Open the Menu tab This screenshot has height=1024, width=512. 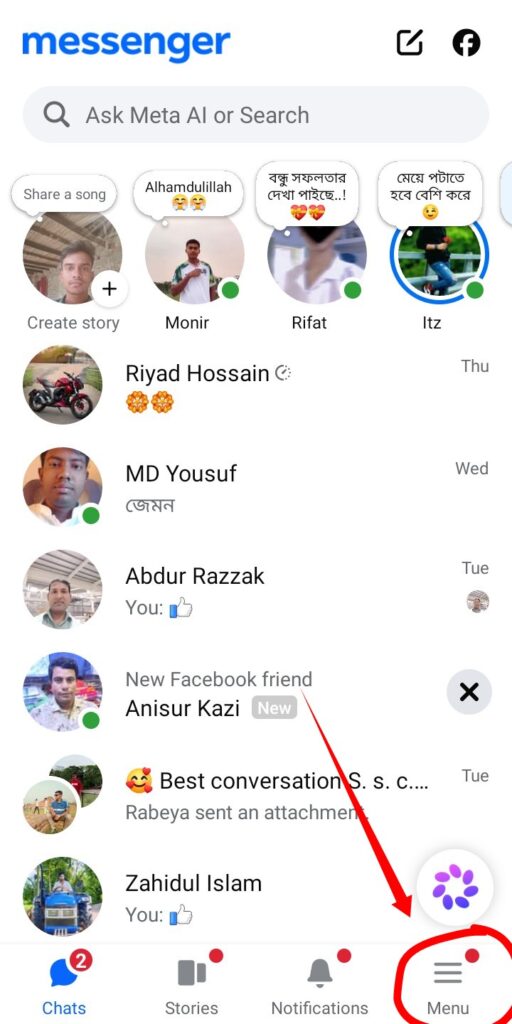(x=448, y=984)
